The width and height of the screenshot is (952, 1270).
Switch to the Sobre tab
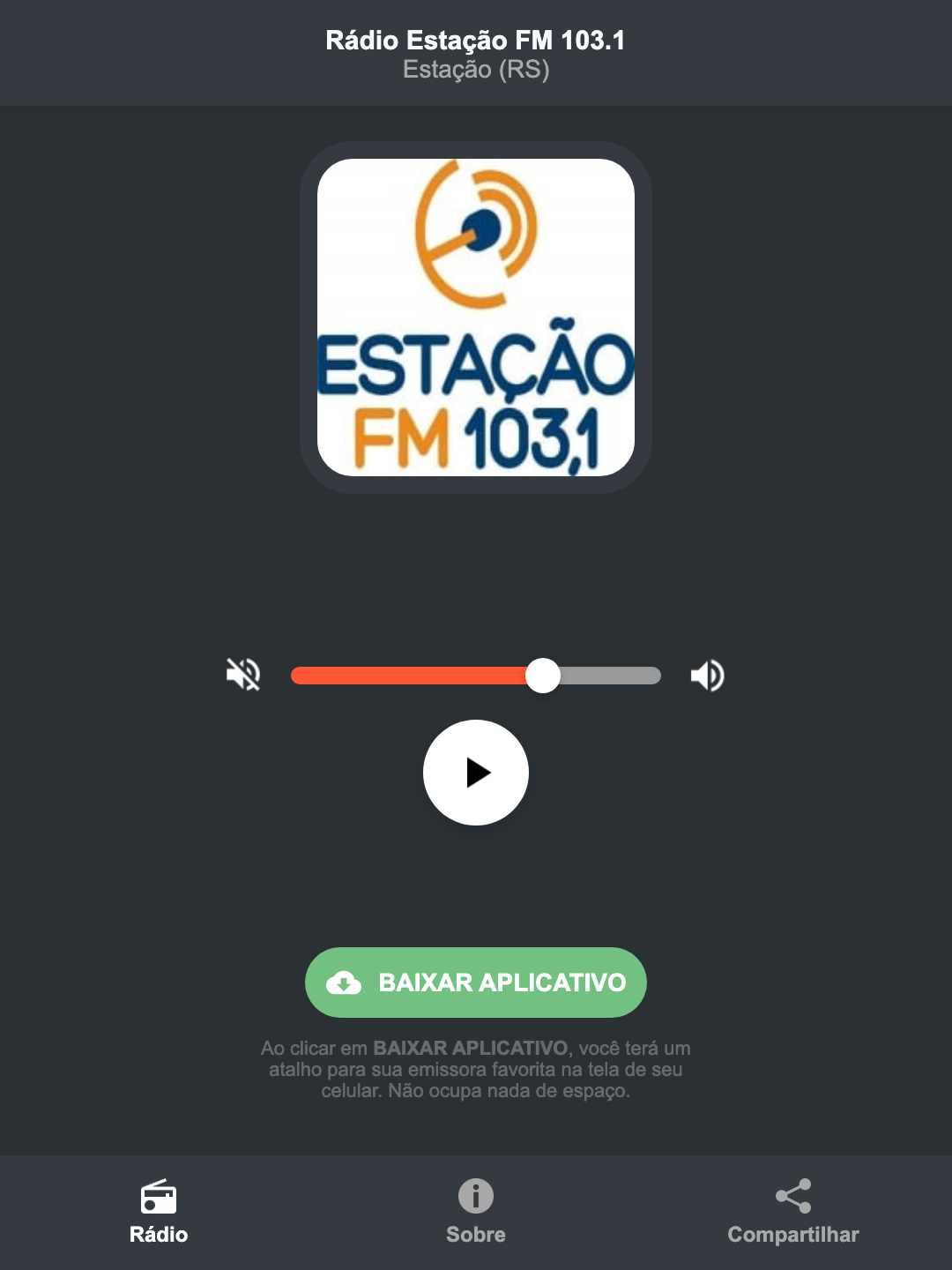[x=475, y=1215]
